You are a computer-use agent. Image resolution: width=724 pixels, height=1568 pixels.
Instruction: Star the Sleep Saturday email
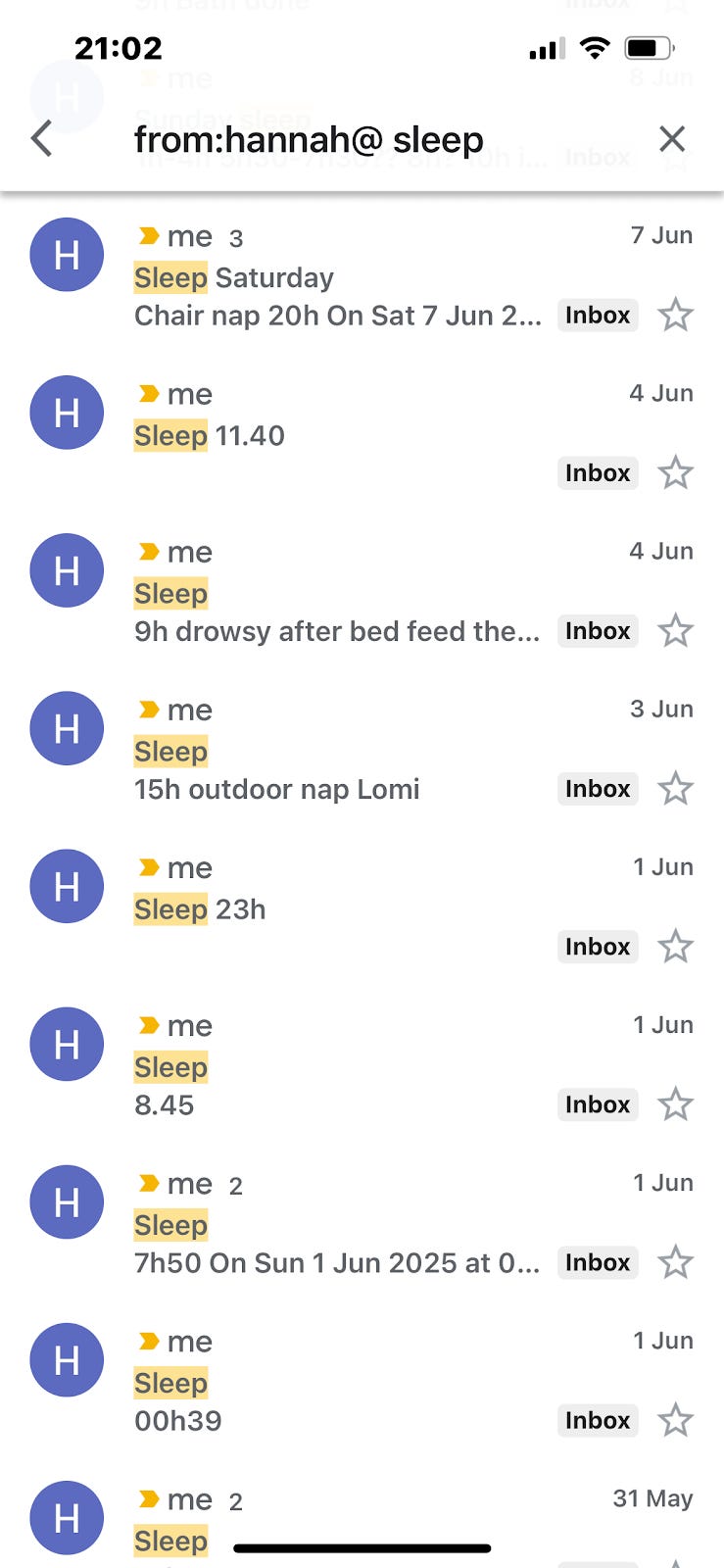click(x=675, y=316)
